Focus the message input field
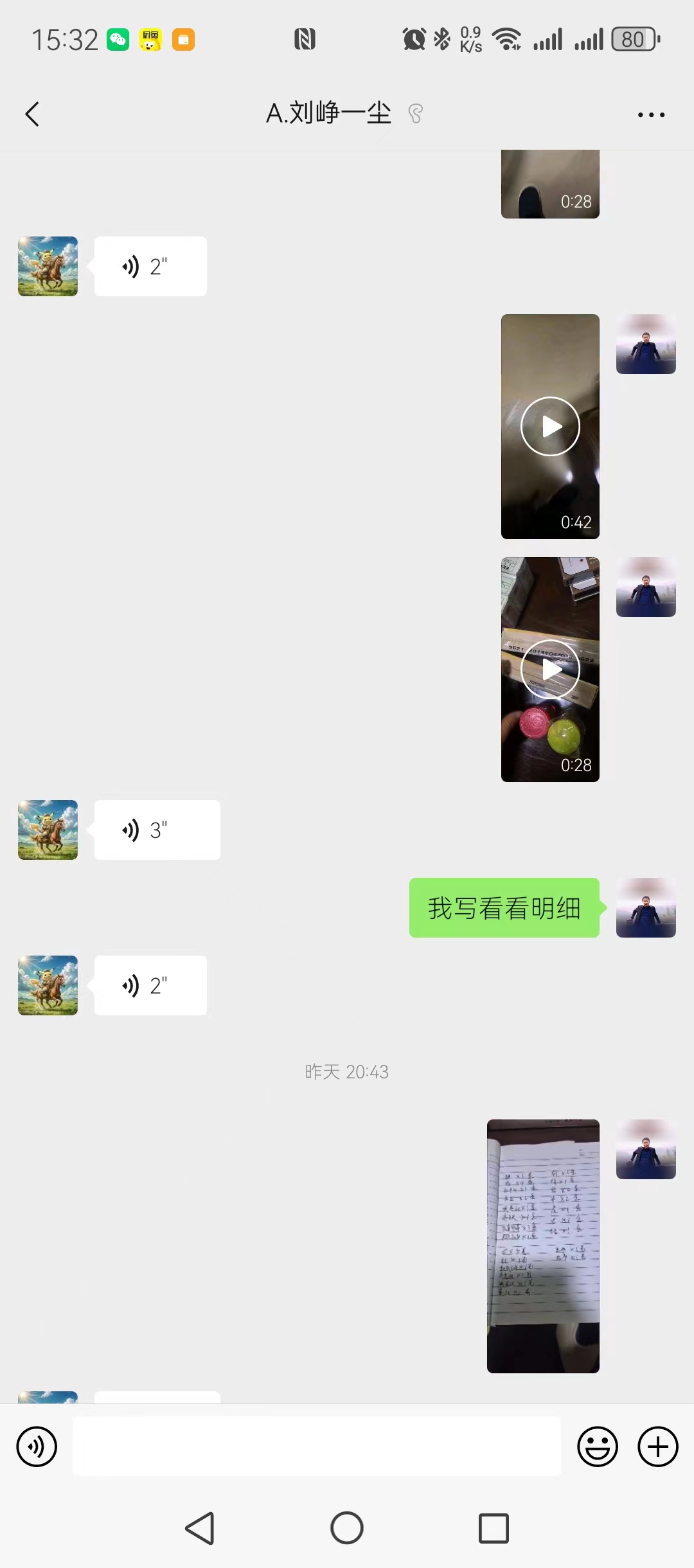Viewport: 694px width, 1568px height. [316, 1447]
